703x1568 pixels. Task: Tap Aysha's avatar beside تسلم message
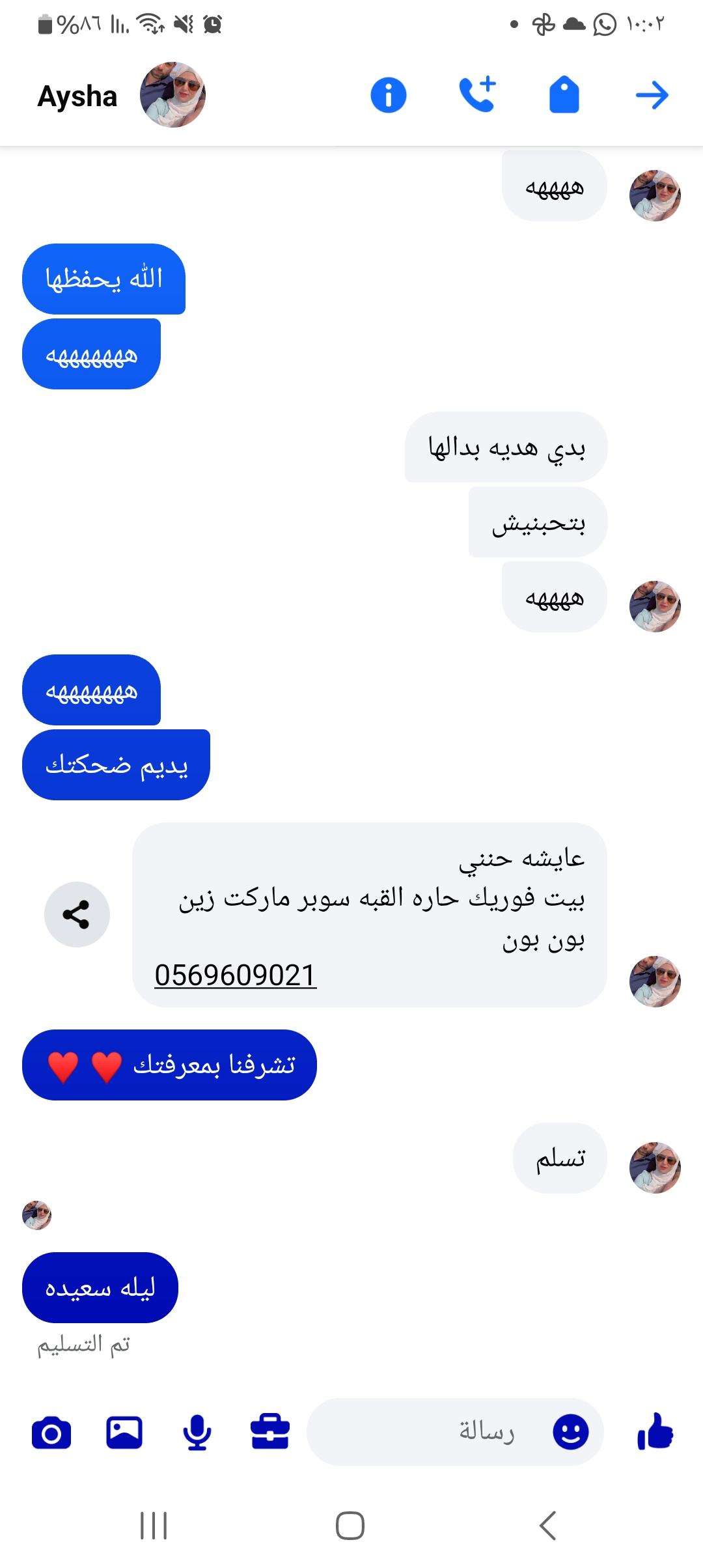click(655, 1167)
